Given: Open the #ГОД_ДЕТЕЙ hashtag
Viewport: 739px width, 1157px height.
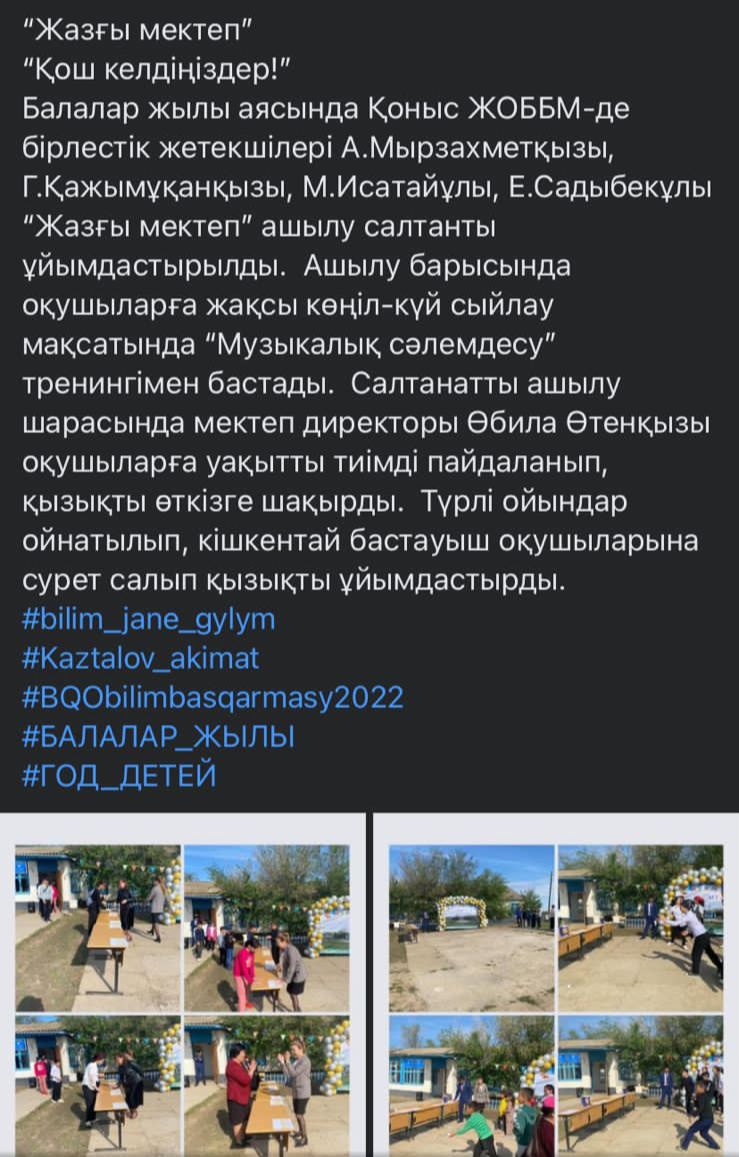Looking at the screenshot, I should [119, 775].
